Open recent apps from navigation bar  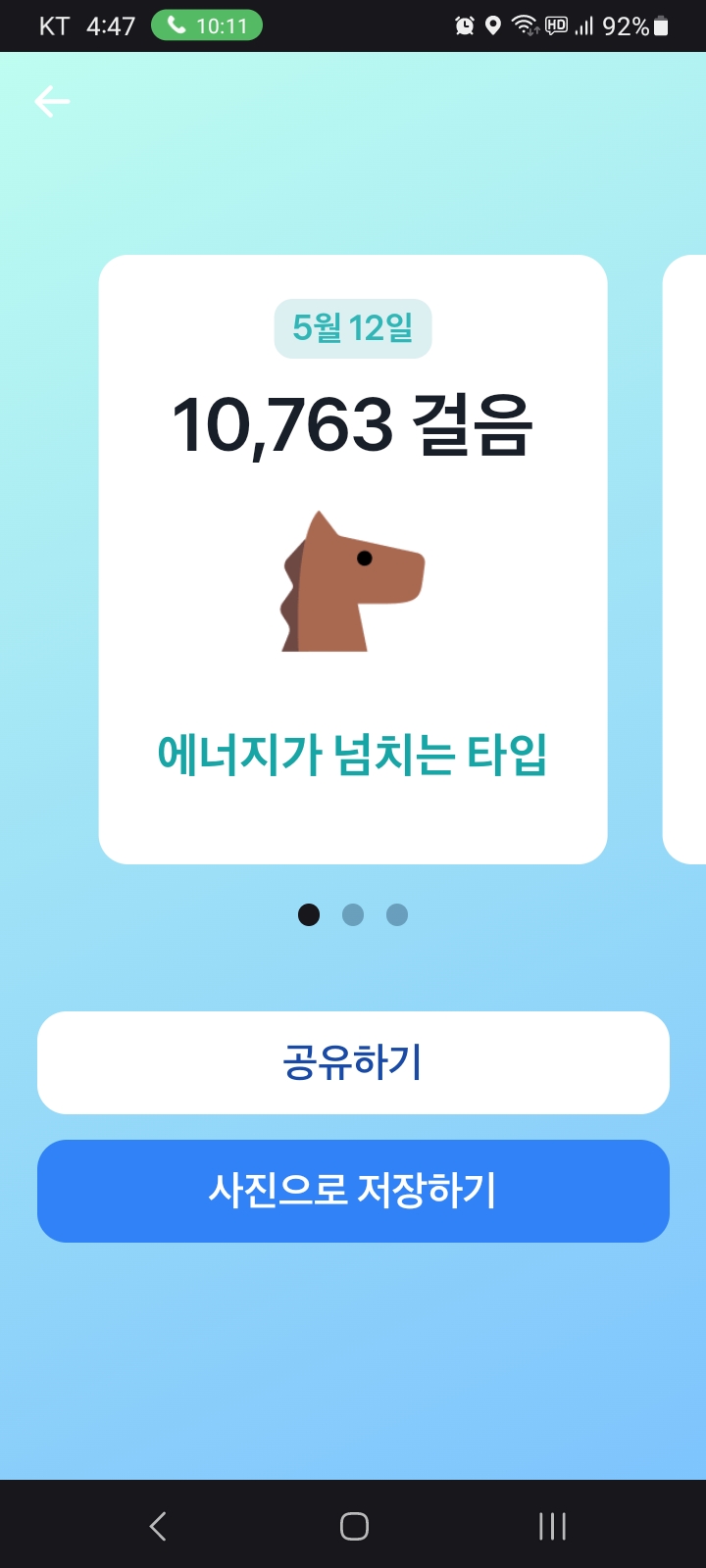(x=552, y=1526)
